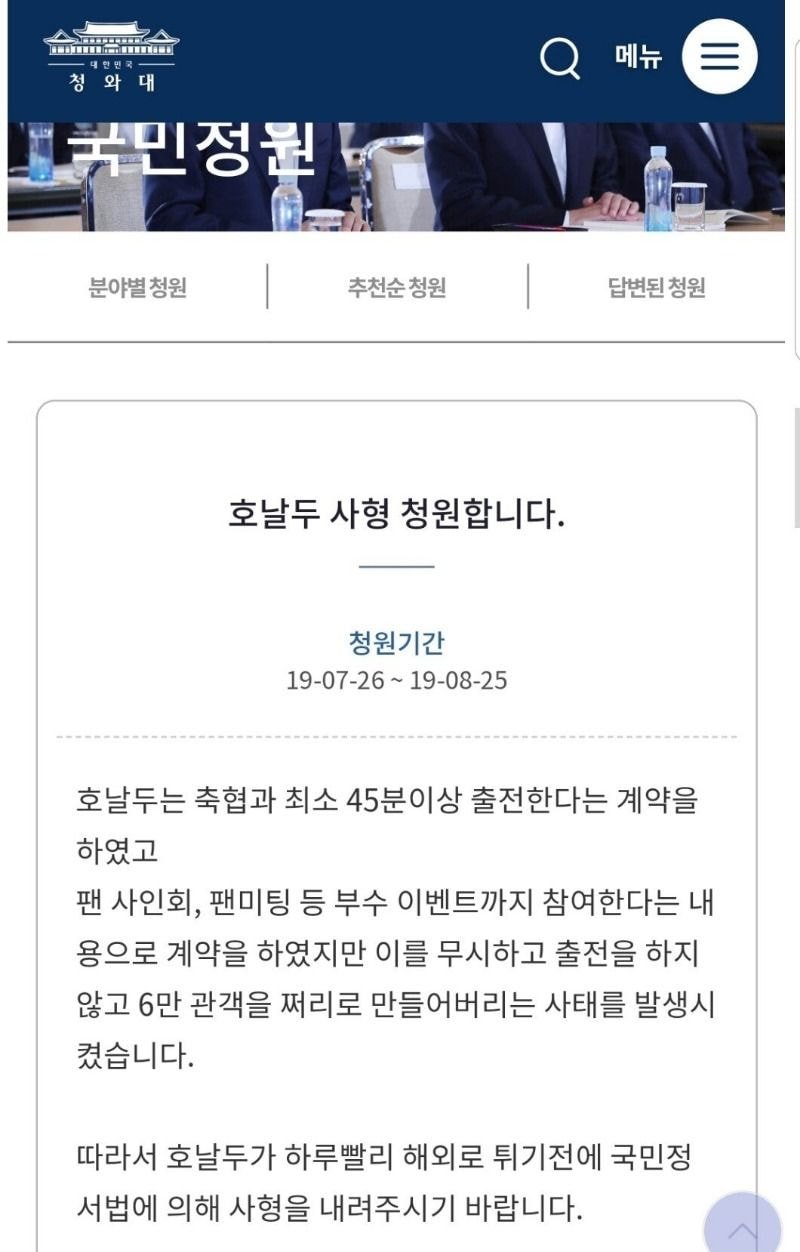The image size is (800, 1252).
Task: Open the 메뉴 hamburger menu
Action: [x=719, y=57]
